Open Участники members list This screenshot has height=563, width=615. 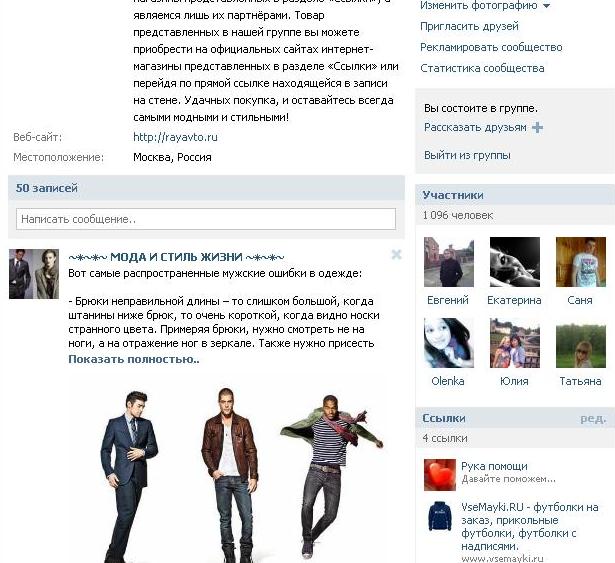[x=453, y=195]
